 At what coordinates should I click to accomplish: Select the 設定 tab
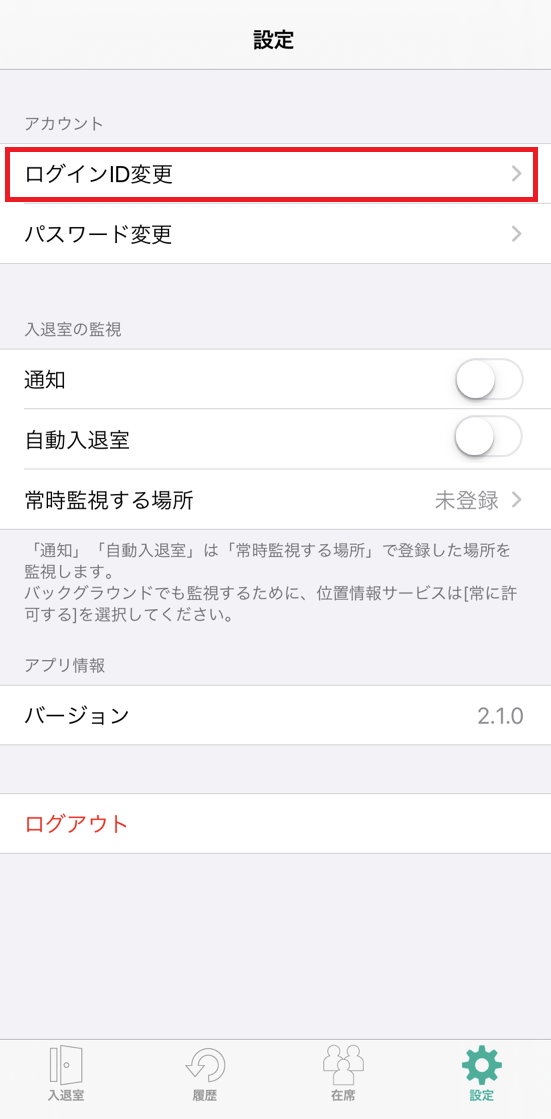pos(482,1075)
